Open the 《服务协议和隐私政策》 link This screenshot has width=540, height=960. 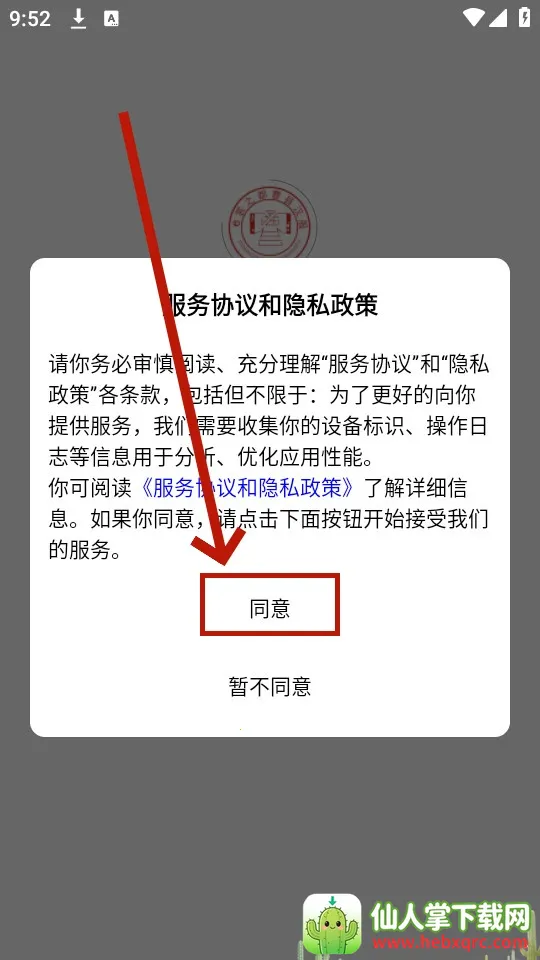(248, 488)
